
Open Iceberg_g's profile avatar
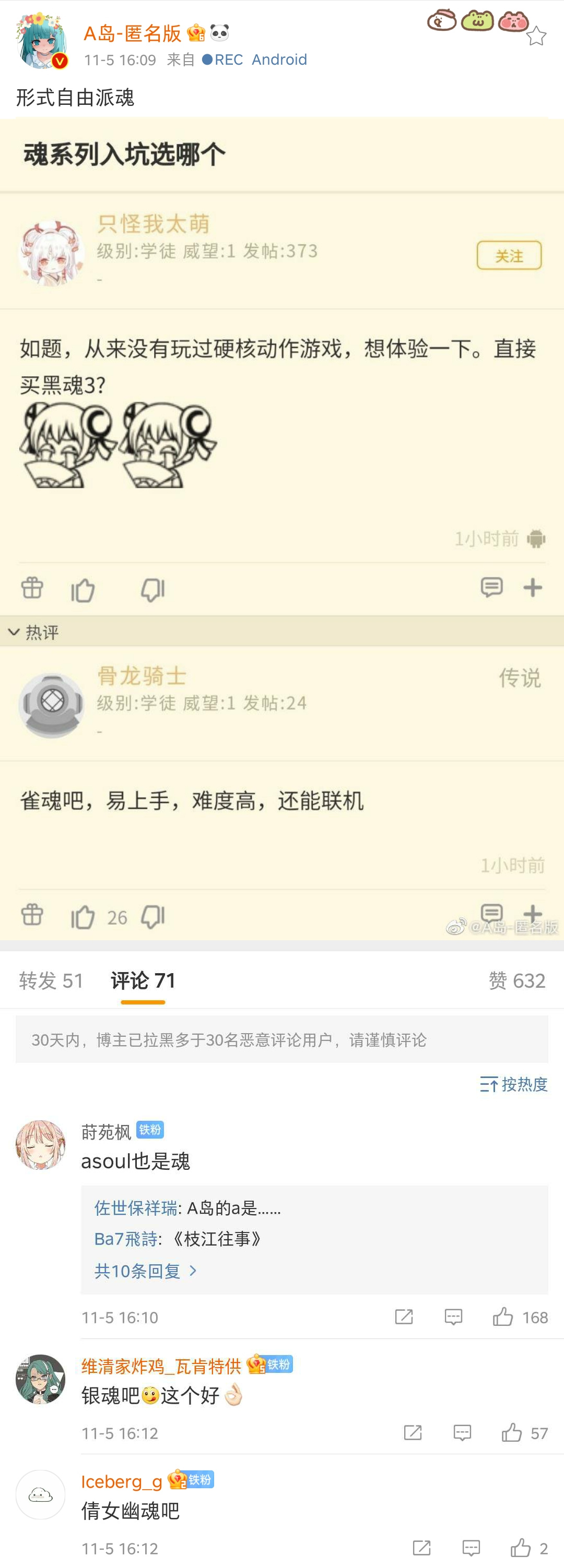pyautogui.click(x=40, y=1494)
